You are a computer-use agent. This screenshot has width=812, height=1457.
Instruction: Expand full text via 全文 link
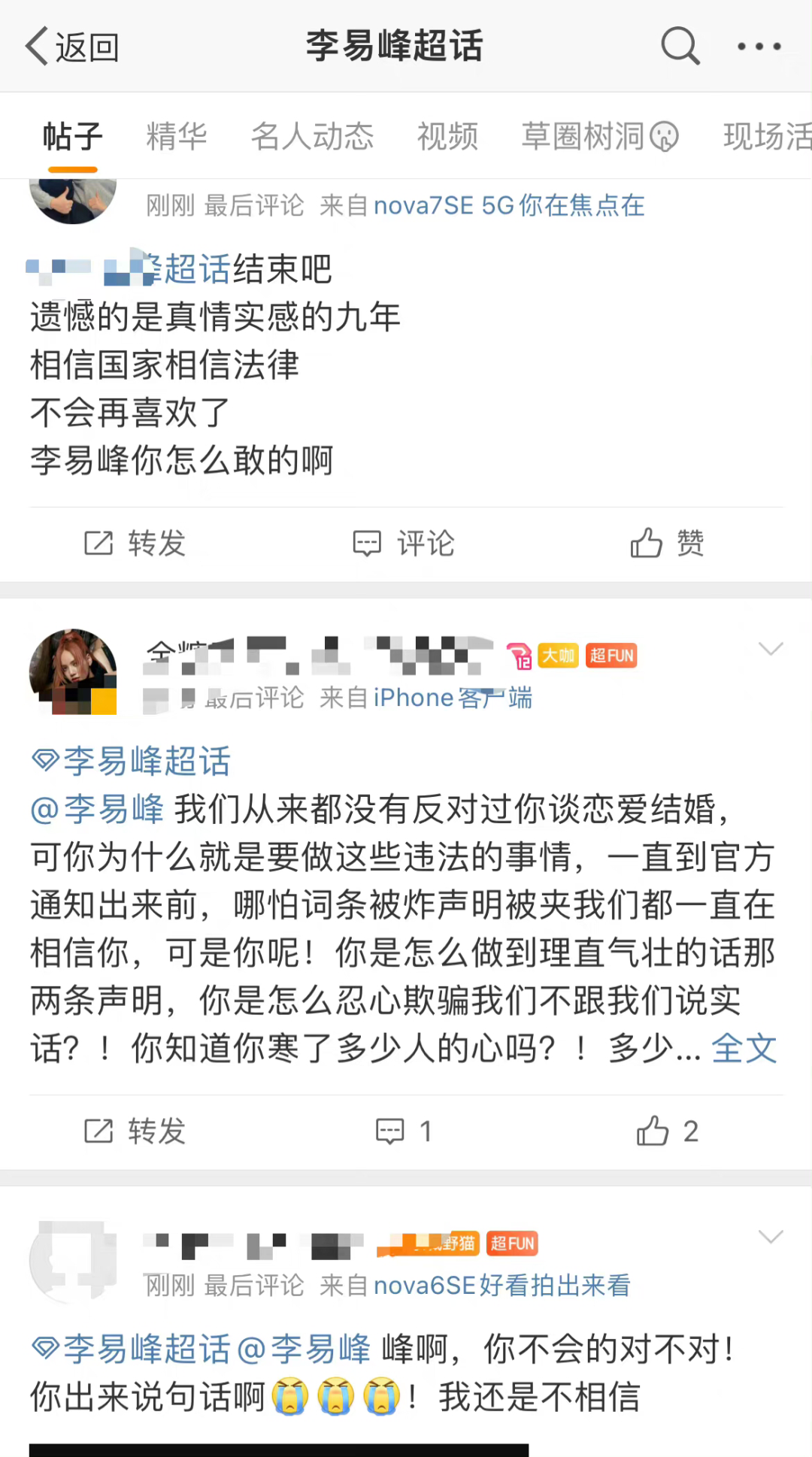pyautogui.click(x=744, y=1048)
